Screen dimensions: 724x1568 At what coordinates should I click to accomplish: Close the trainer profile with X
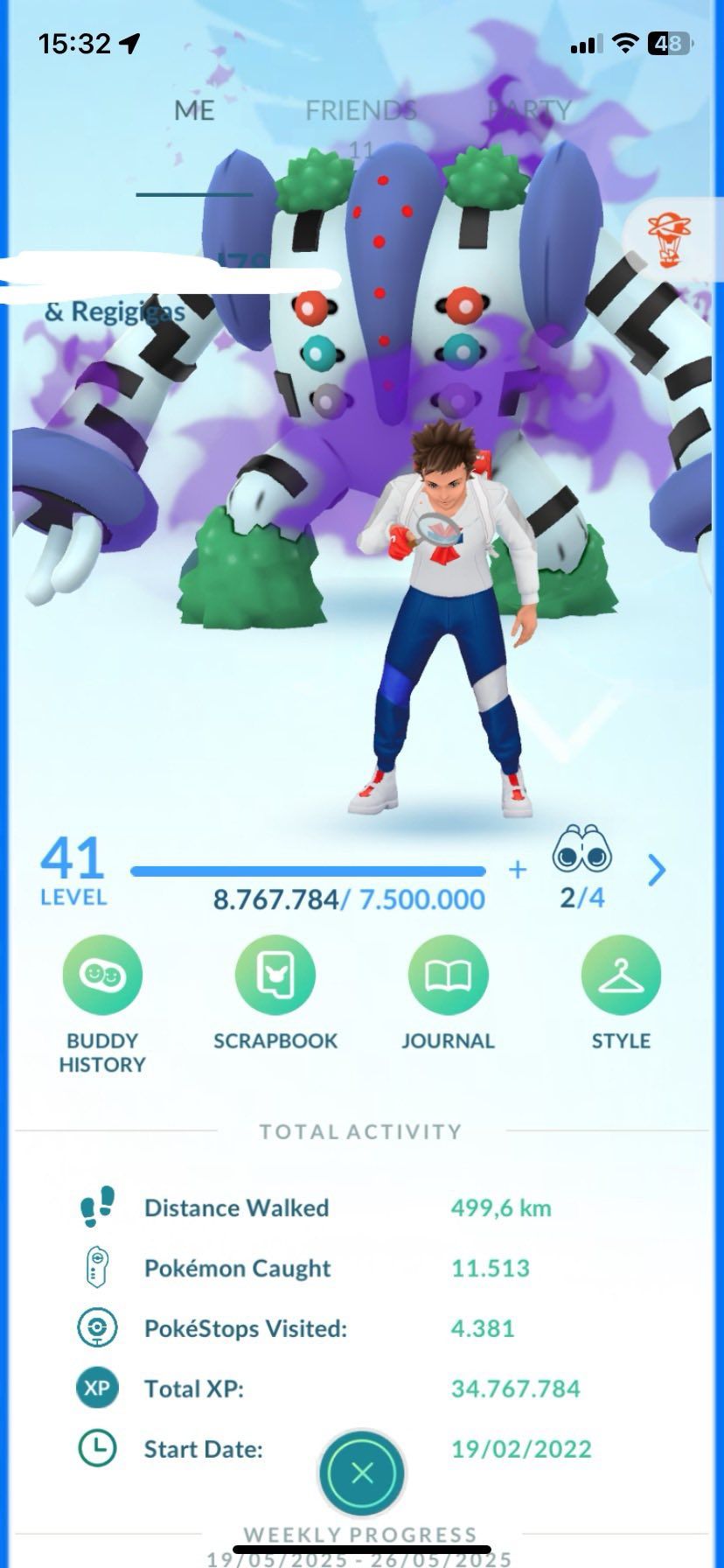(362, 1473)
